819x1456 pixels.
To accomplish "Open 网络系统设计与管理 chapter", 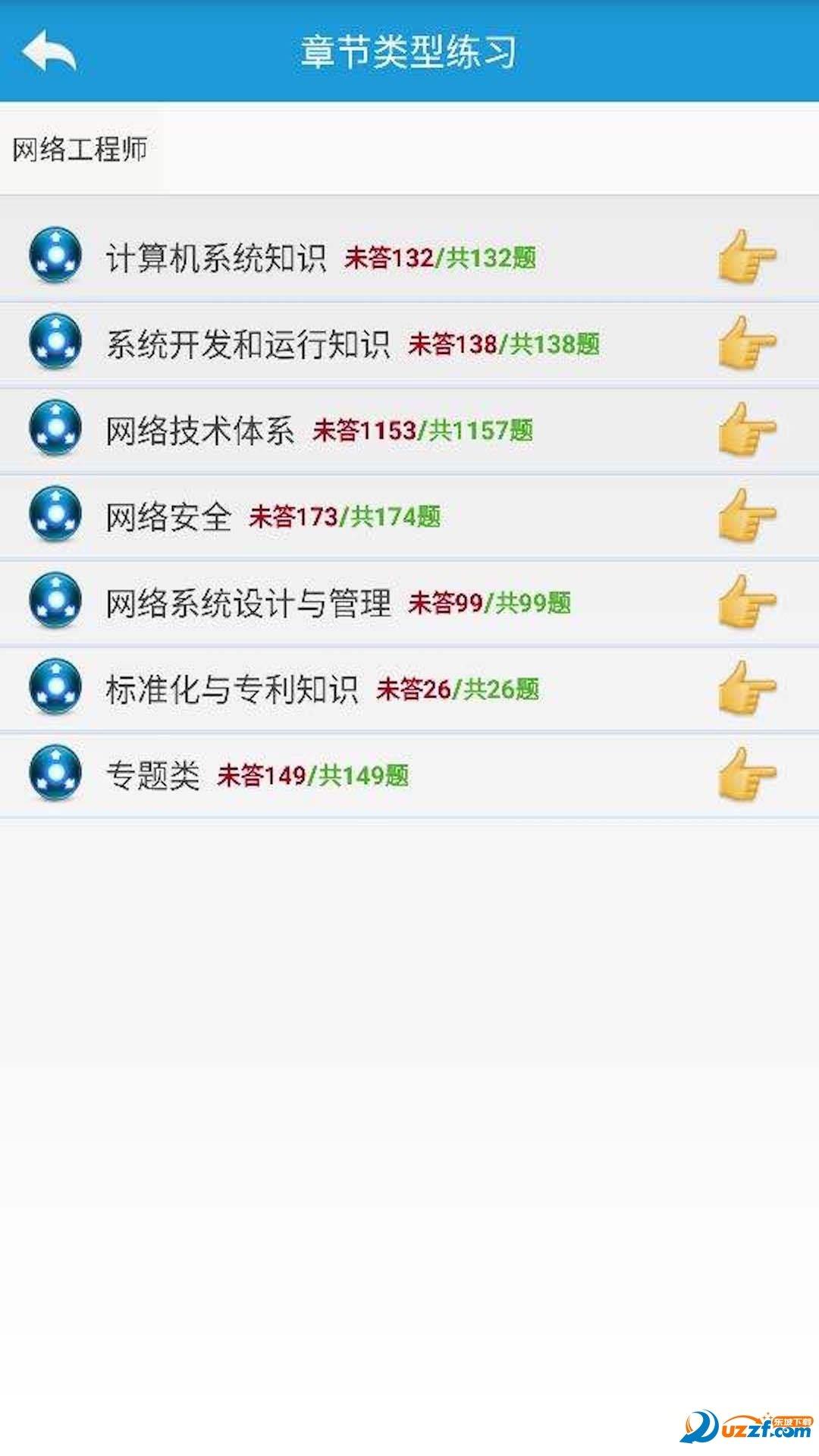I will 248,604.
